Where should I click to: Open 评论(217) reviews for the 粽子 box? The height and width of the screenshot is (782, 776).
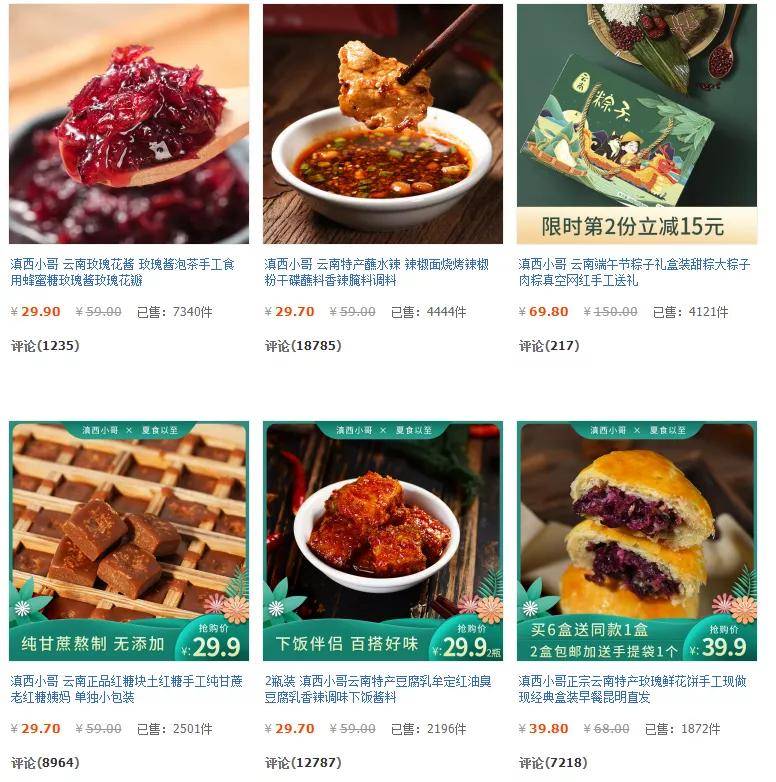tap(549, 346)
